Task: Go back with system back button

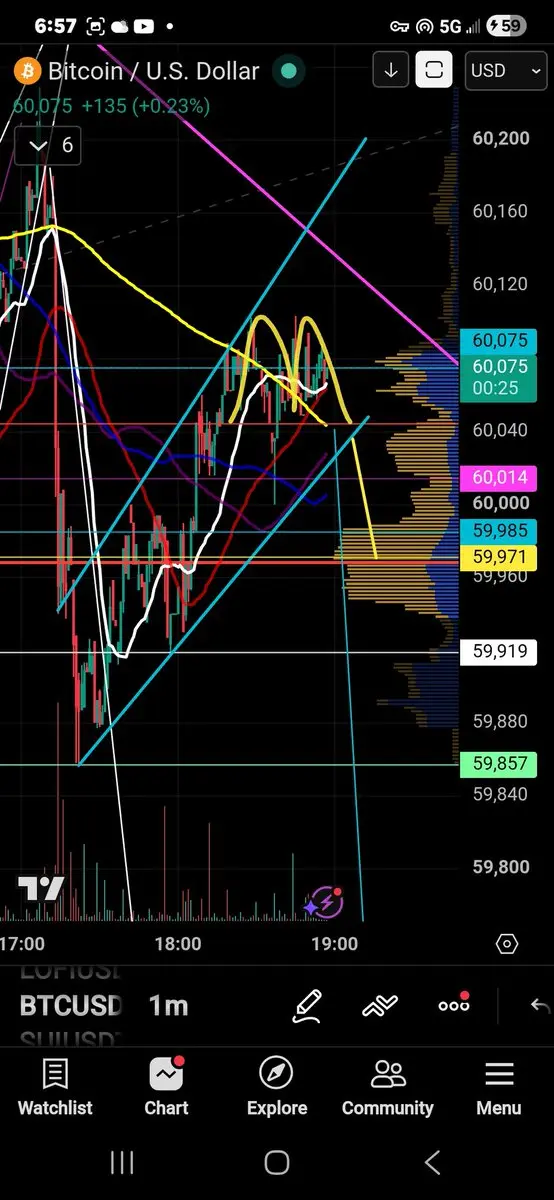Action: (432, 1162)
